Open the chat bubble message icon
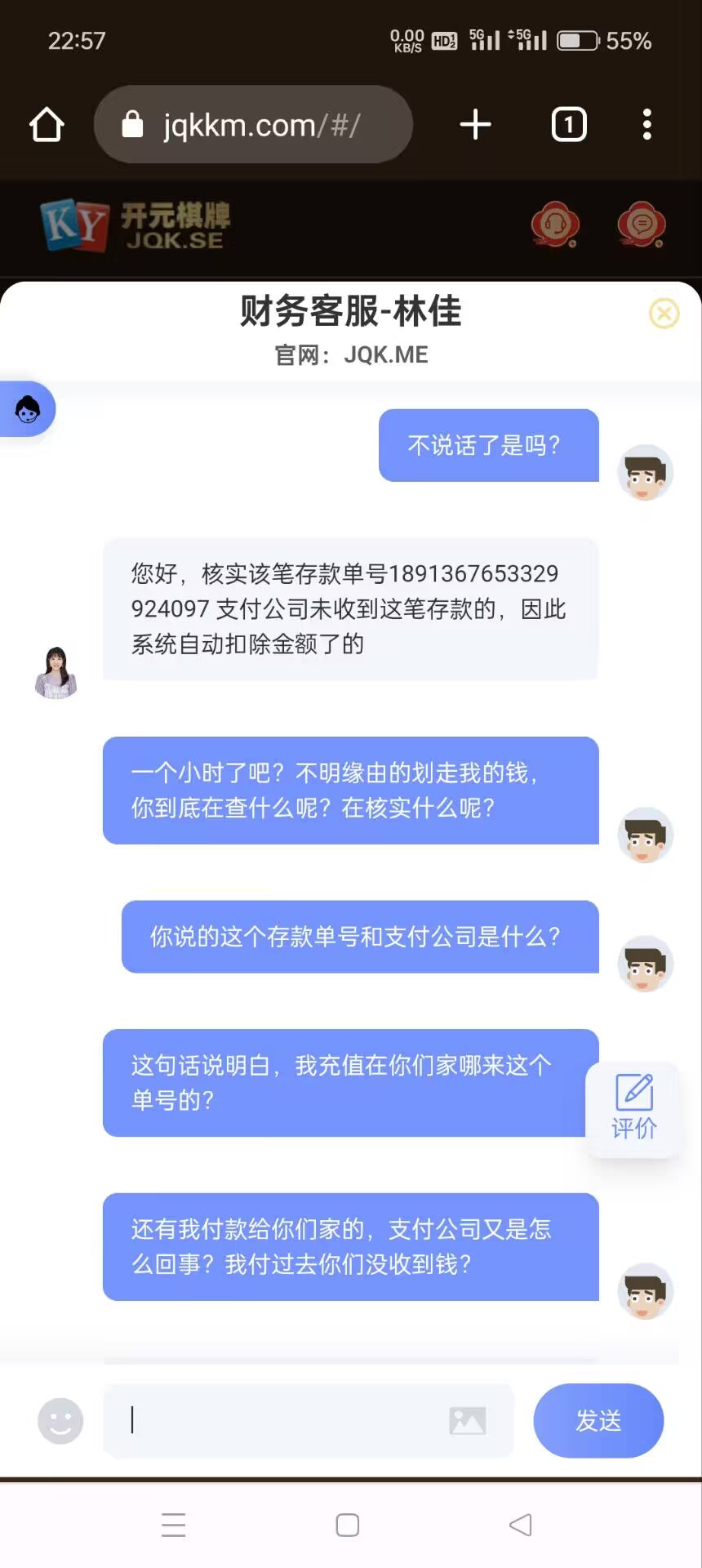Viewport: 702px width, 1568px height. tap(641, 225)
